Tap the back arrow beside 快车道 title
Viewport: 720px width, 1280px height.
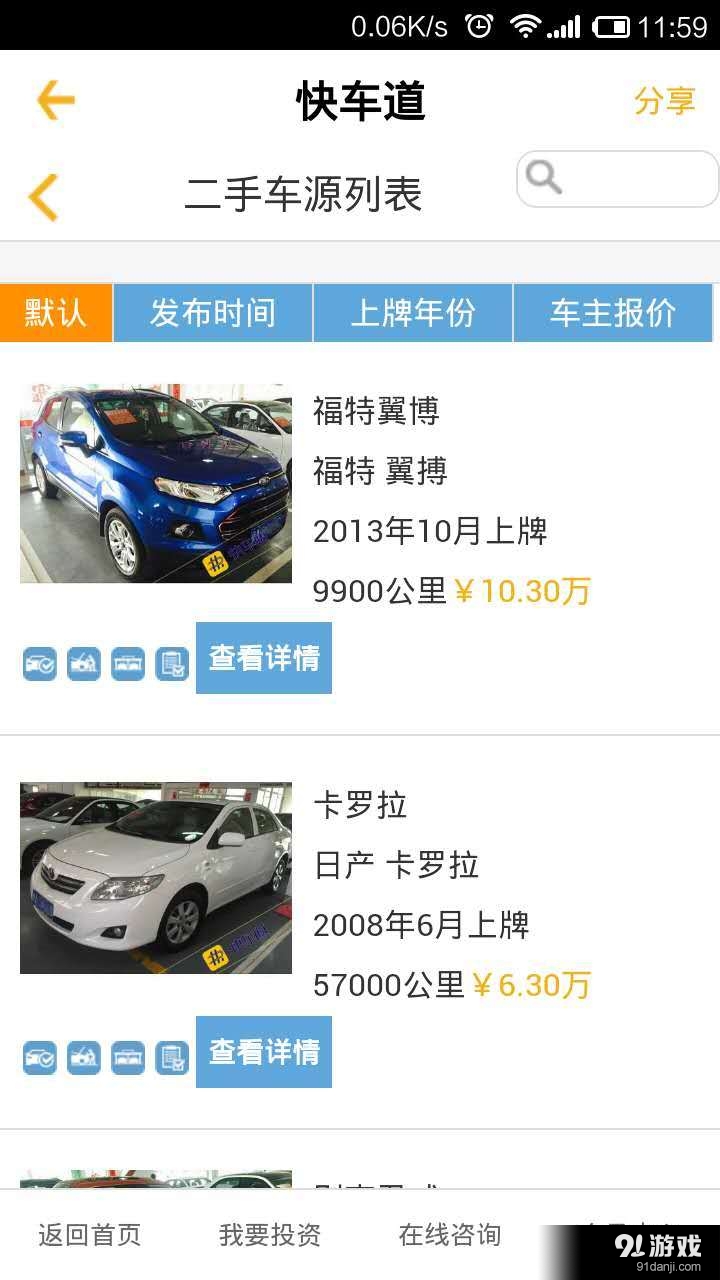(52, 100)
